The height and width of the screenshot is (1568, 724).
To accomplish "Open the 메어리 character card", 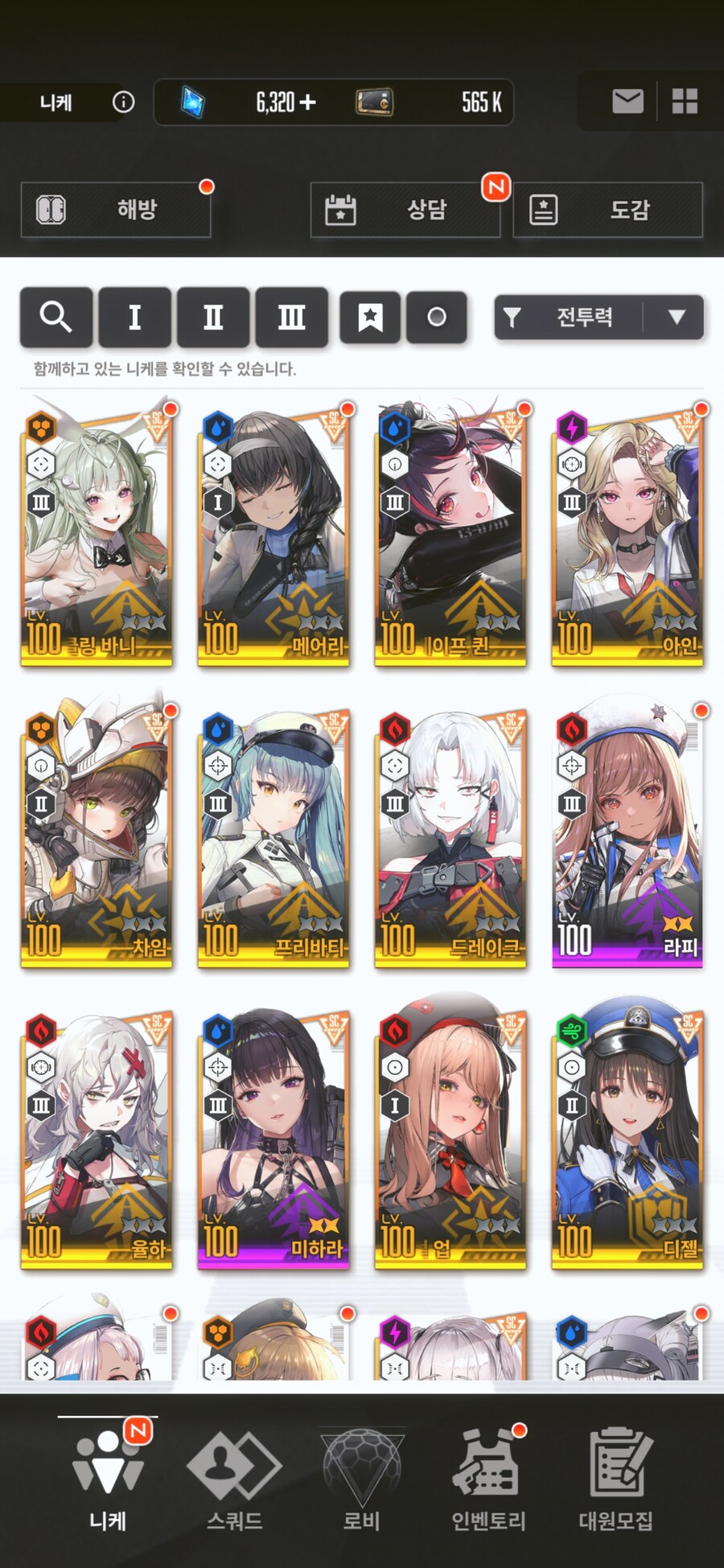I will (274, 535).
